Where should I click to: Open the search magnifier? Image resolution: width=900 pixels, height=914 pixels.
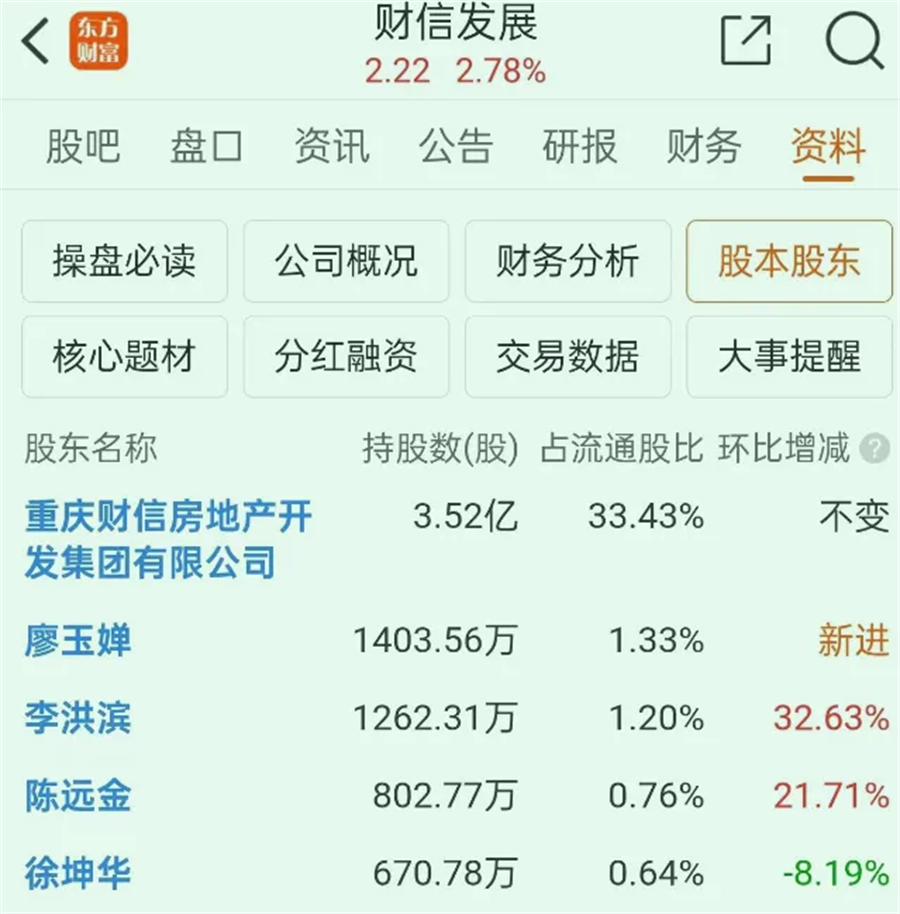(x=856, y=41)
